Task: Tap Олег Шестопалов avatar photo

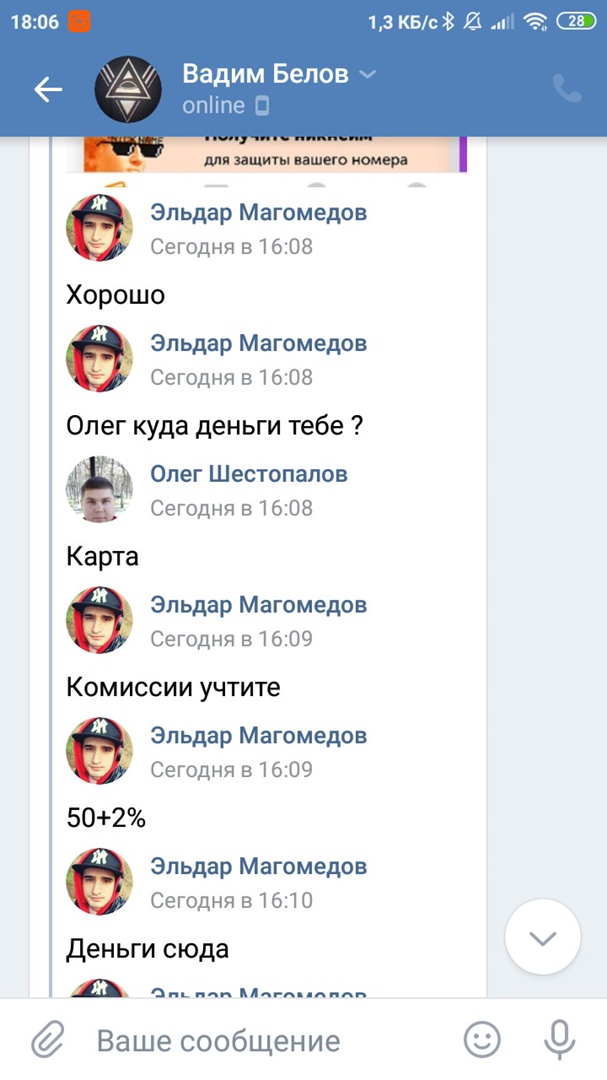Action: (x=99, y=490)
